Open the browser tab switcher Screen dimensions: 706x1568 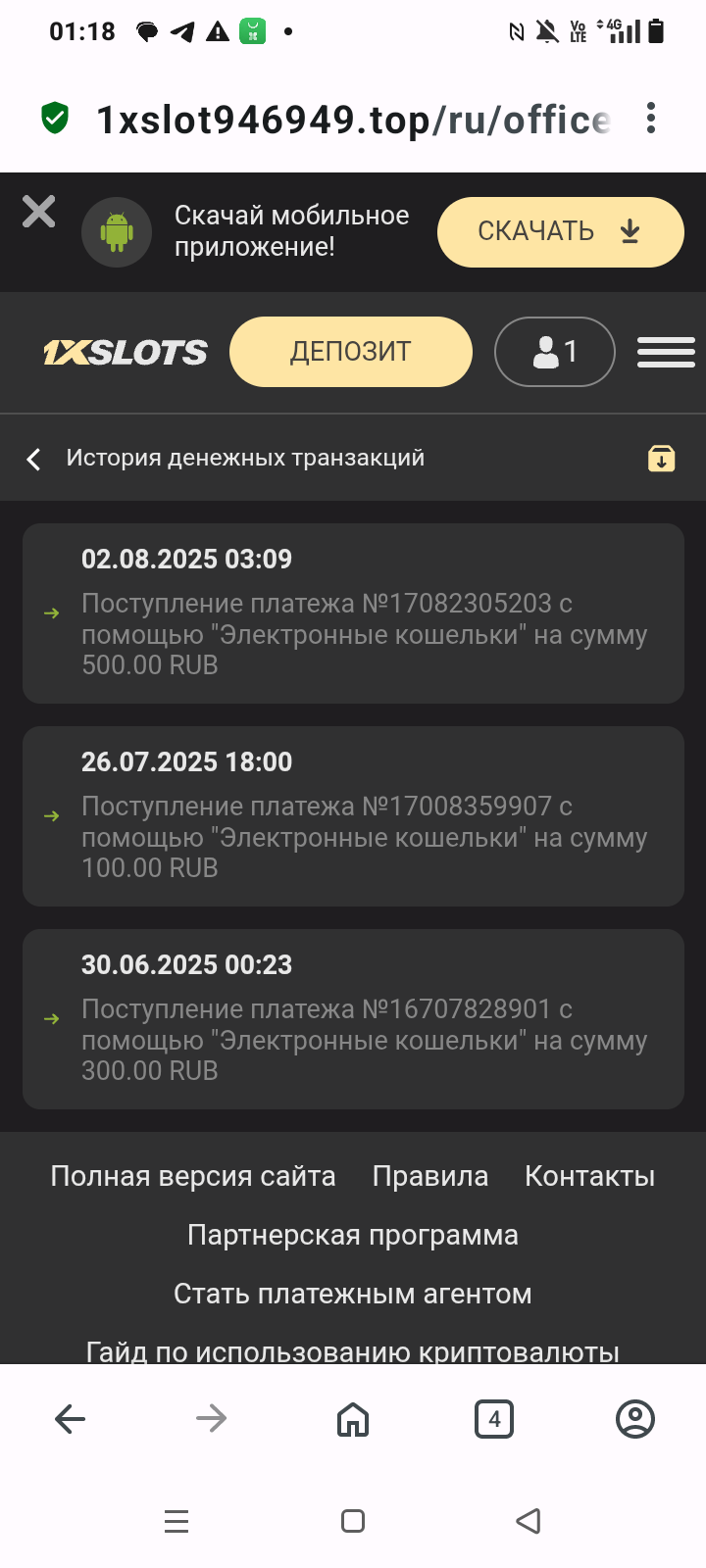click(494, 1419)
